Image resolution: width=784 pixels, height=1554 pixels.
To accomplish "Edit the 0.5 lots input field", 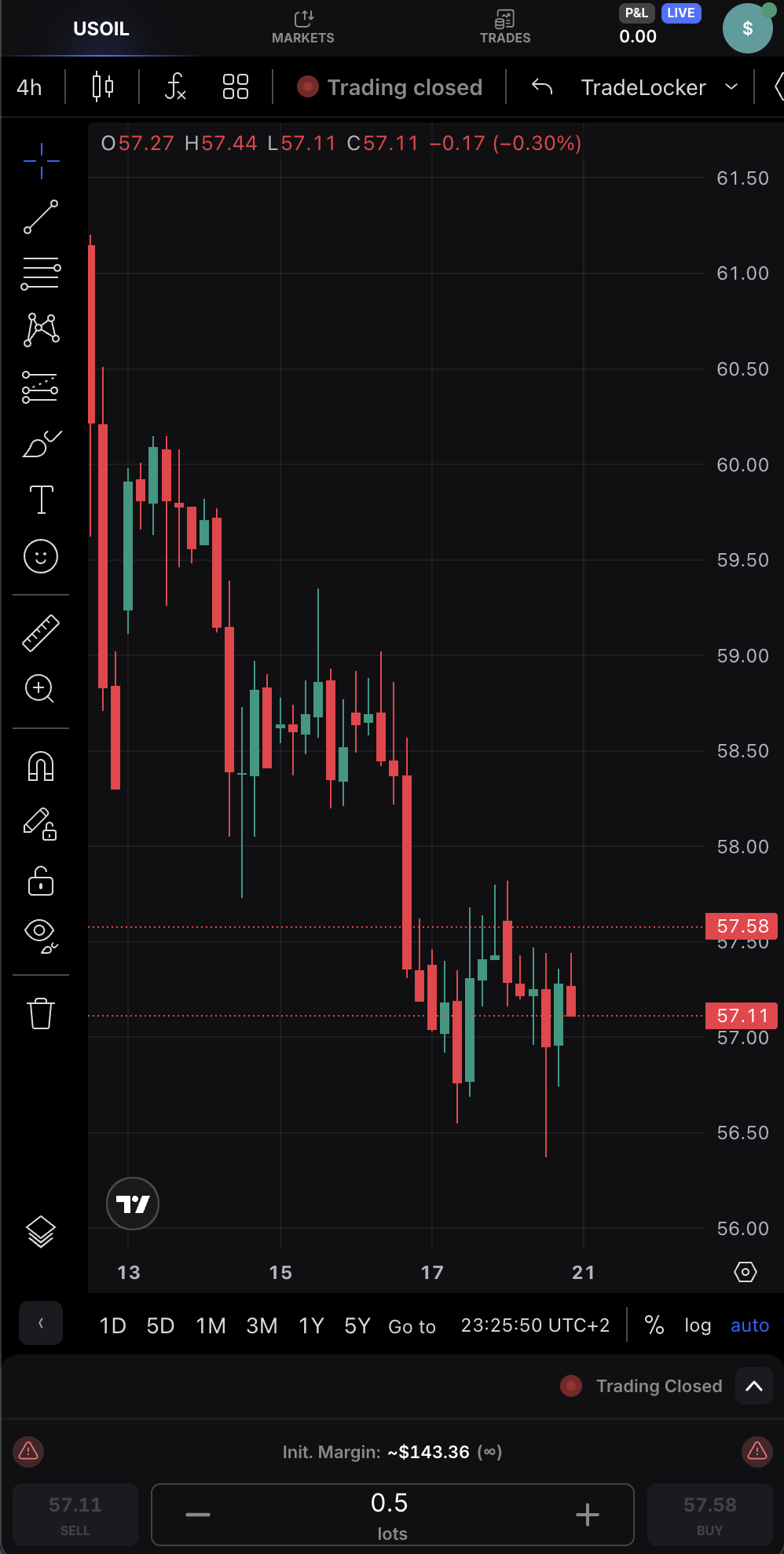I will point(390,1508).
